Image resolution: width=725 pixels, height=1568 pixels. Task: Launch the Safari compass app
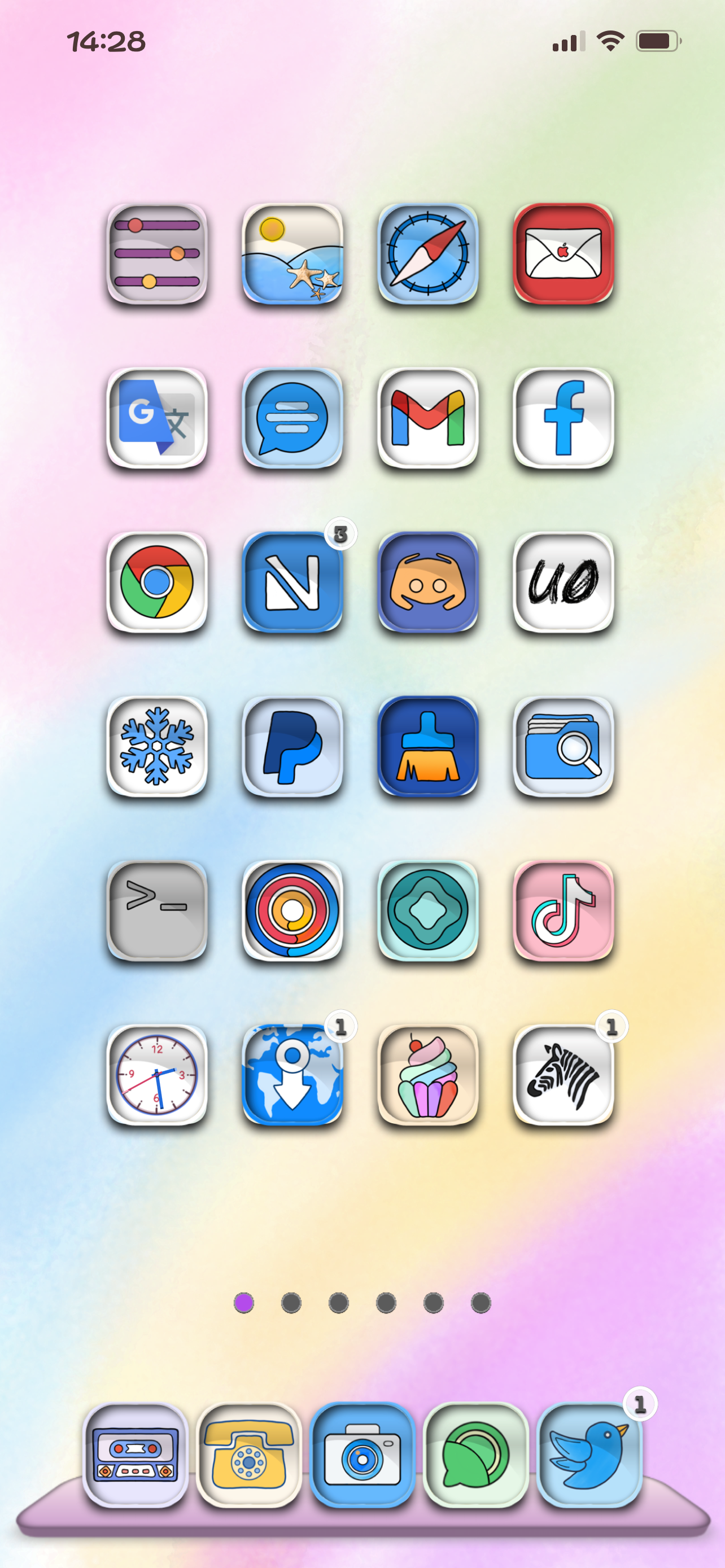[x=428, y=254]
